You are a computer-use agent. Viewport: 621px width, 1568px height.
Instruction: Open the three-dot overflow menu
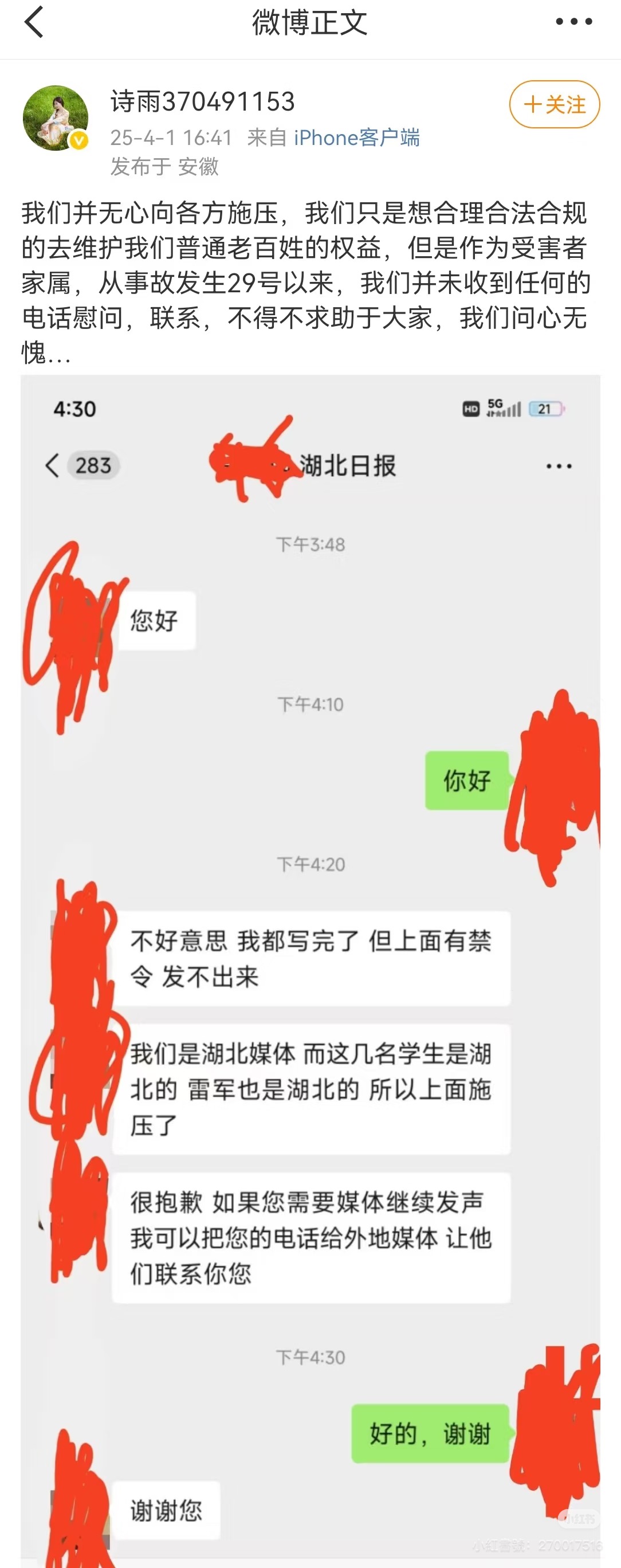(573, 22)
